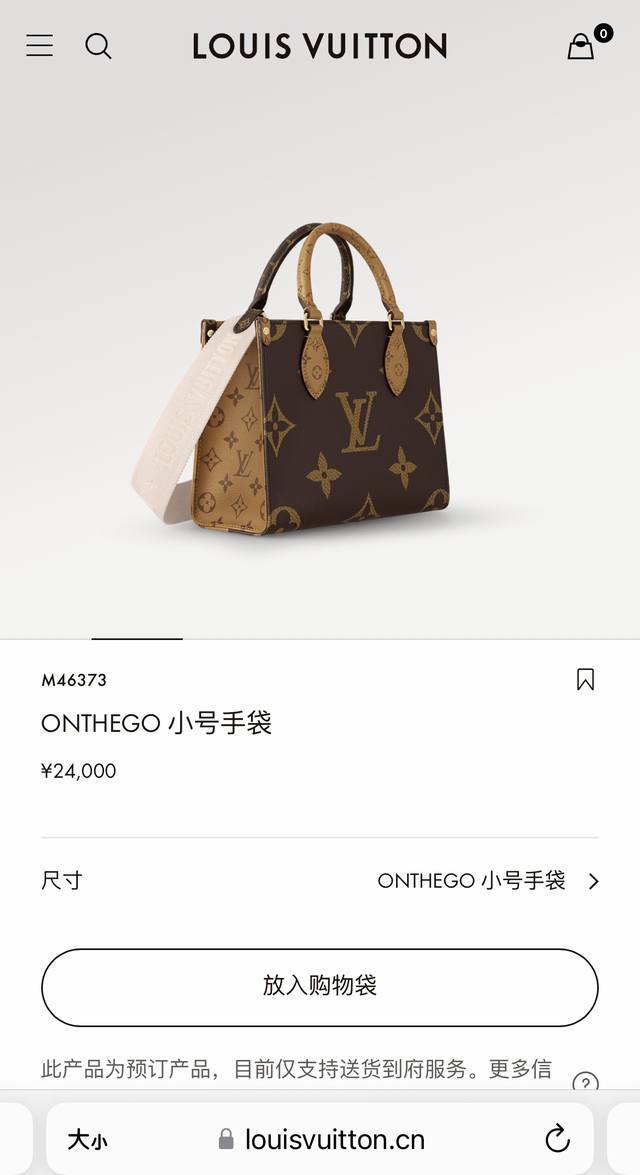View the ONTHEGO bag product image
This screenshot has width=640, height=1175.
coord(320,380)
